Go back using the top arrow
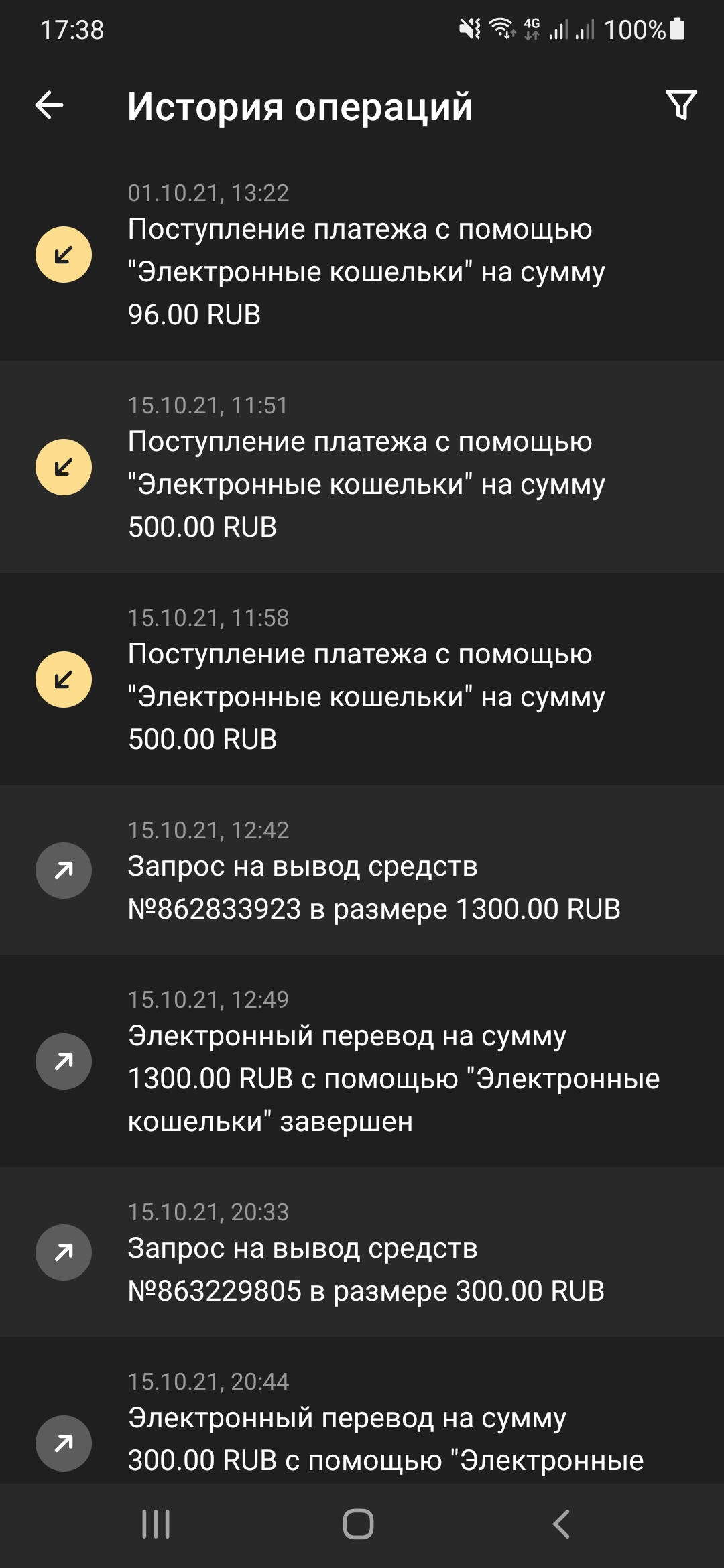The width and height of the screenshot is (724, 1568). click(x=50, y=105)
